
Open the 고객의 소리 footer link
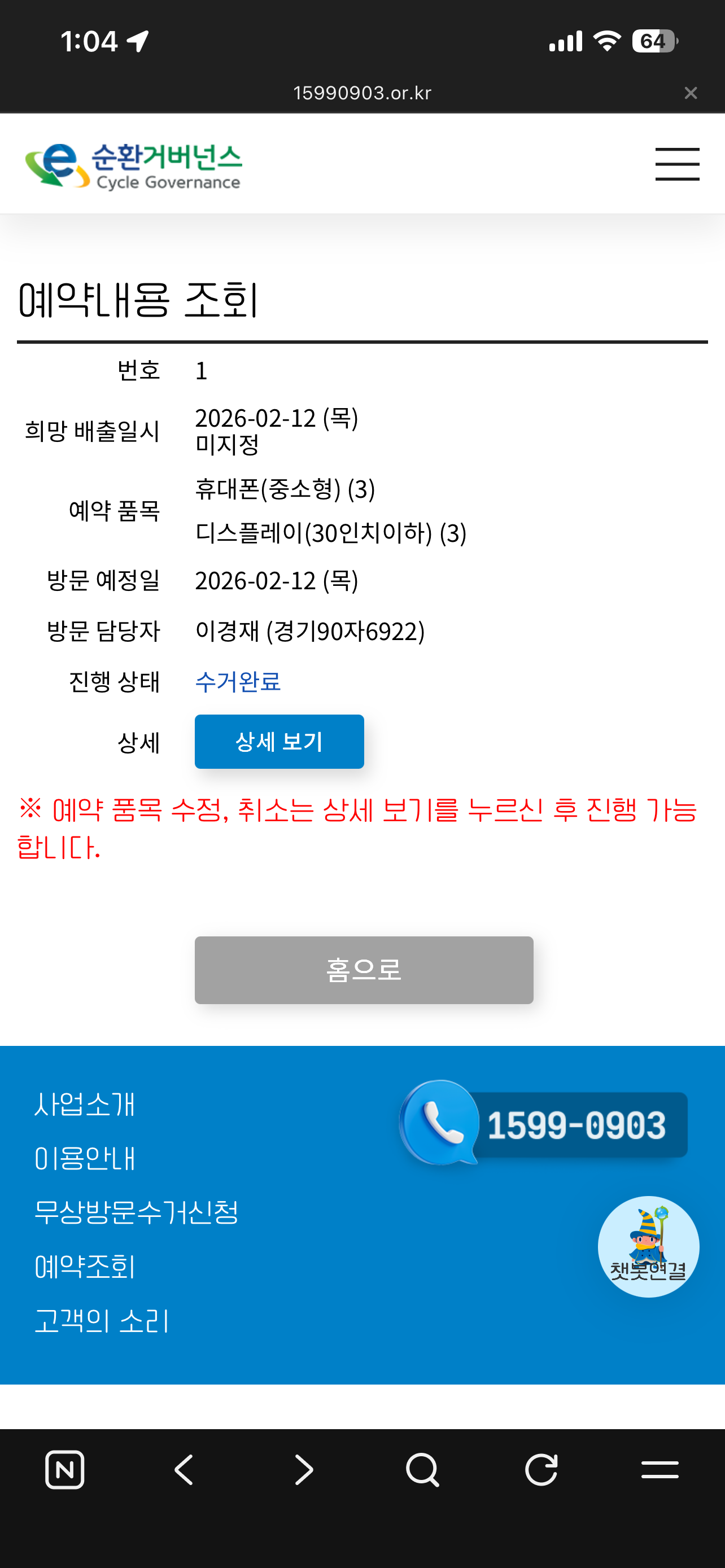tap(102, 1321)
